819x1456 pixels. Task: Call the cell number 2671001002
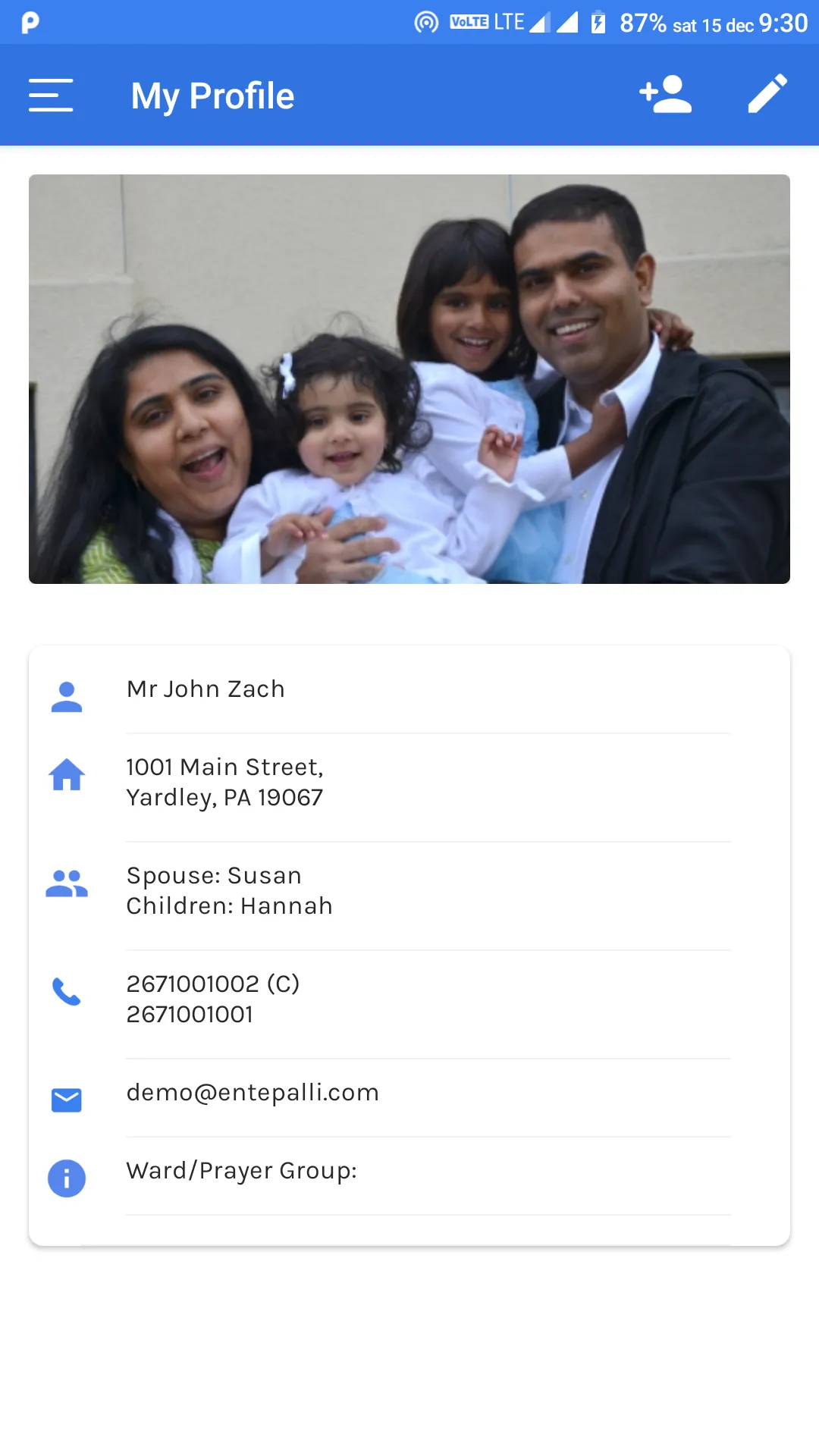(213, 984)
